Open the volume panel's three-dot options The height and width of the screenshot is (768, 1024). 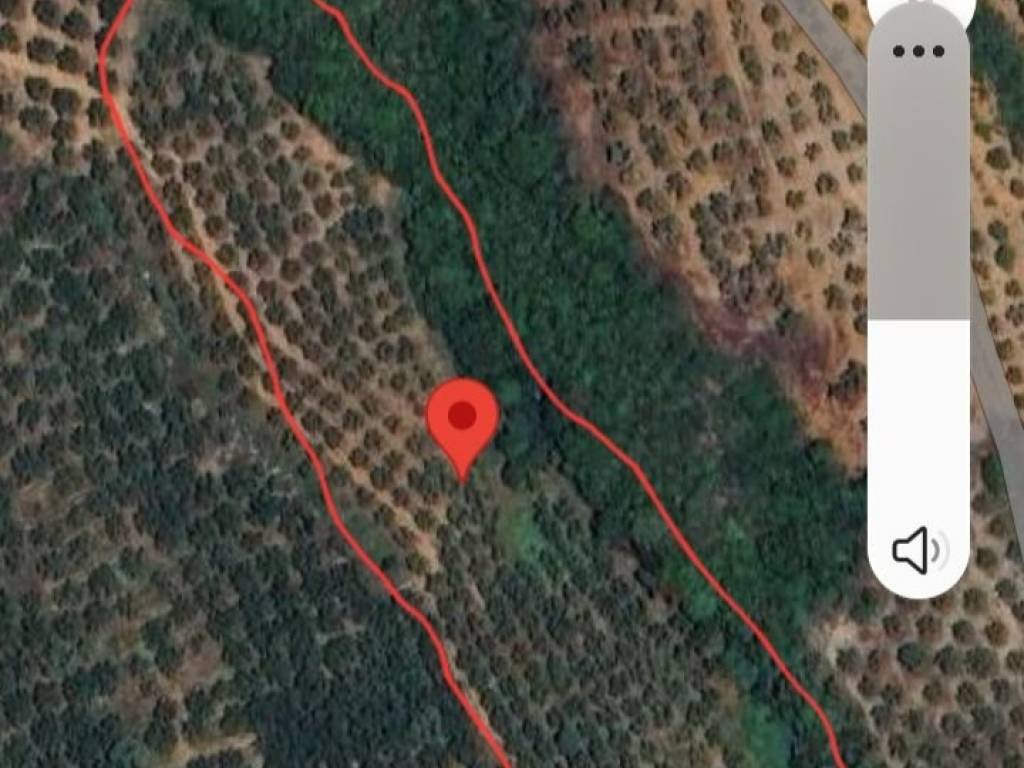[918, 52]
